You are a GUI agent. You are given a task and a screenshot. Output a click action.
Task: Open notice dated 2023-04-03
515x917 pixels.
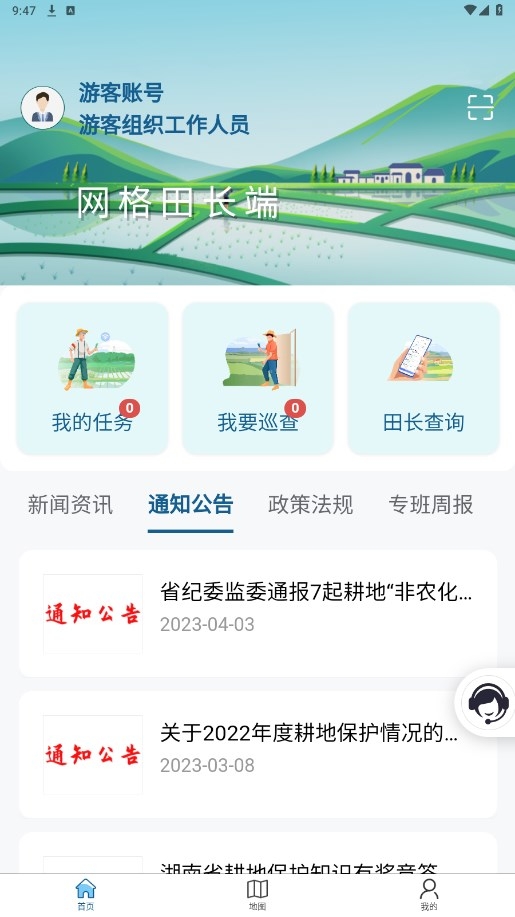pos(258,613)
